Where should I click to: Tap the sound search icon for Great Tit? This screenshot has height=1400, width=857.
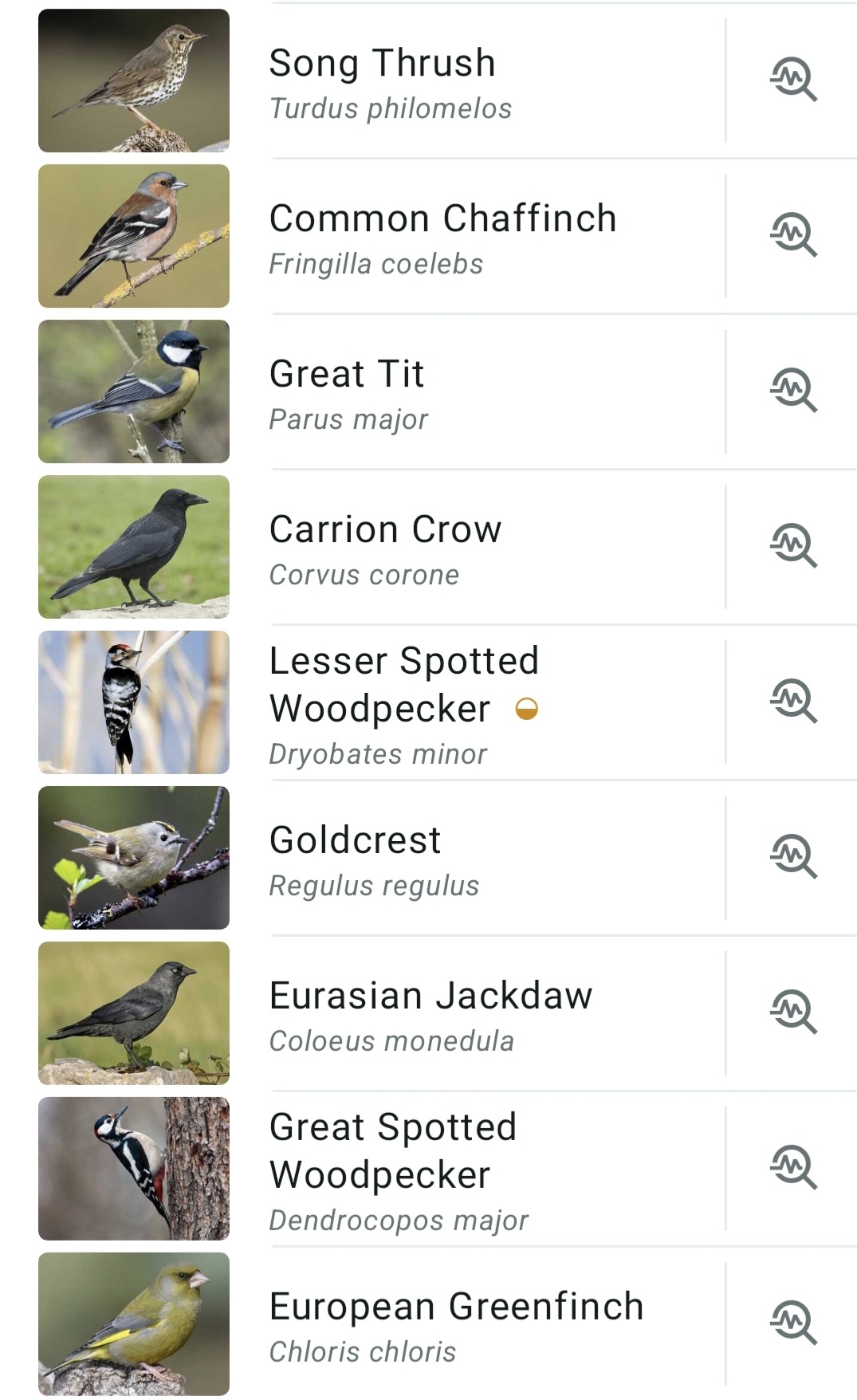coord(793,391)
